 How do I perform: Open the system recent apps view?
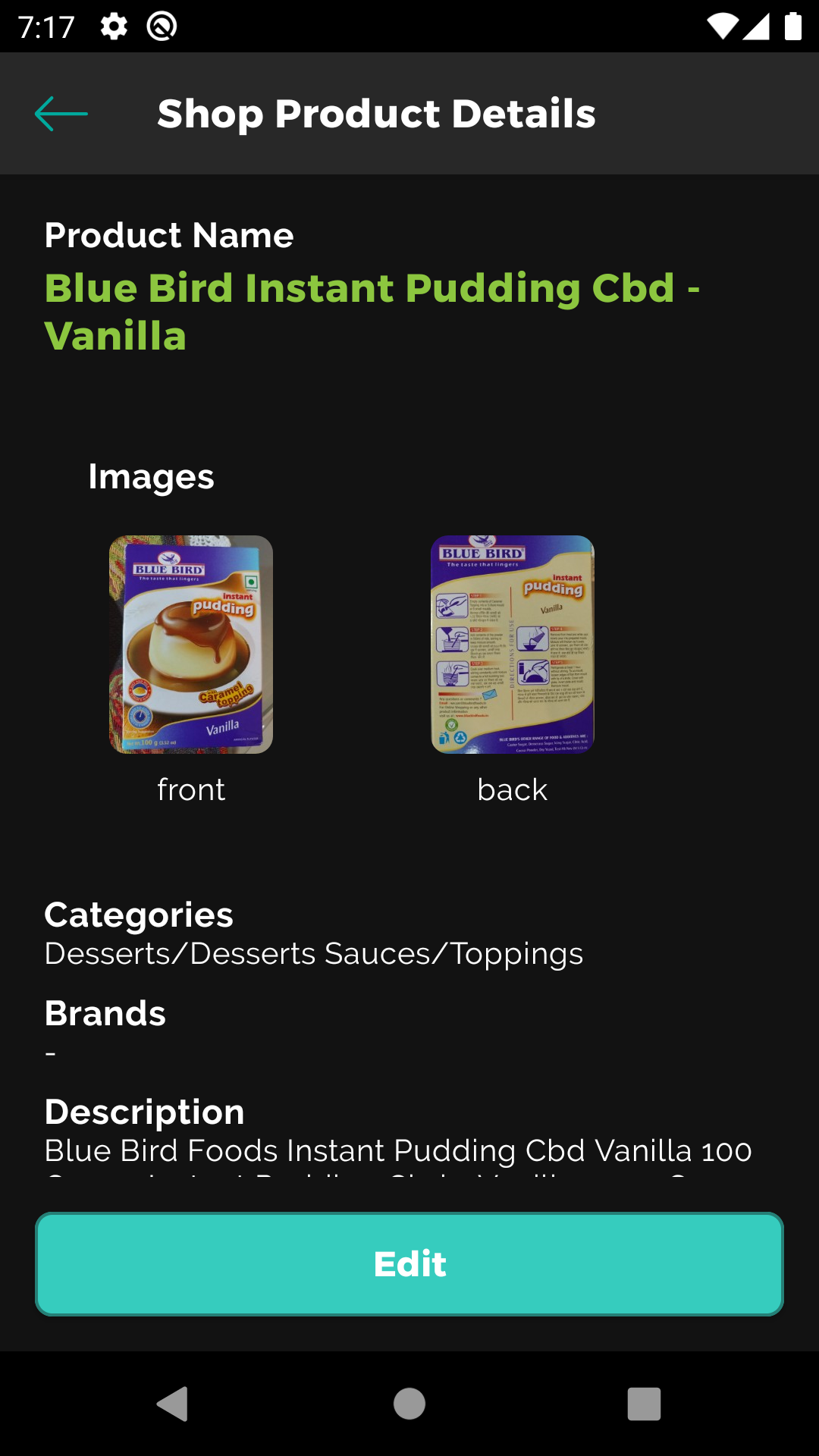644,1404
